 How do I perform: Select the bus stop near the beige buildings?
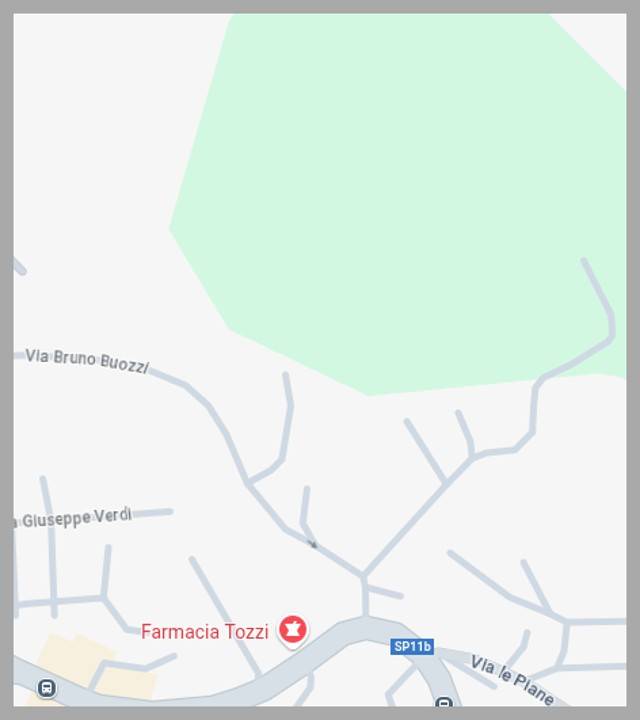point(47,688)
